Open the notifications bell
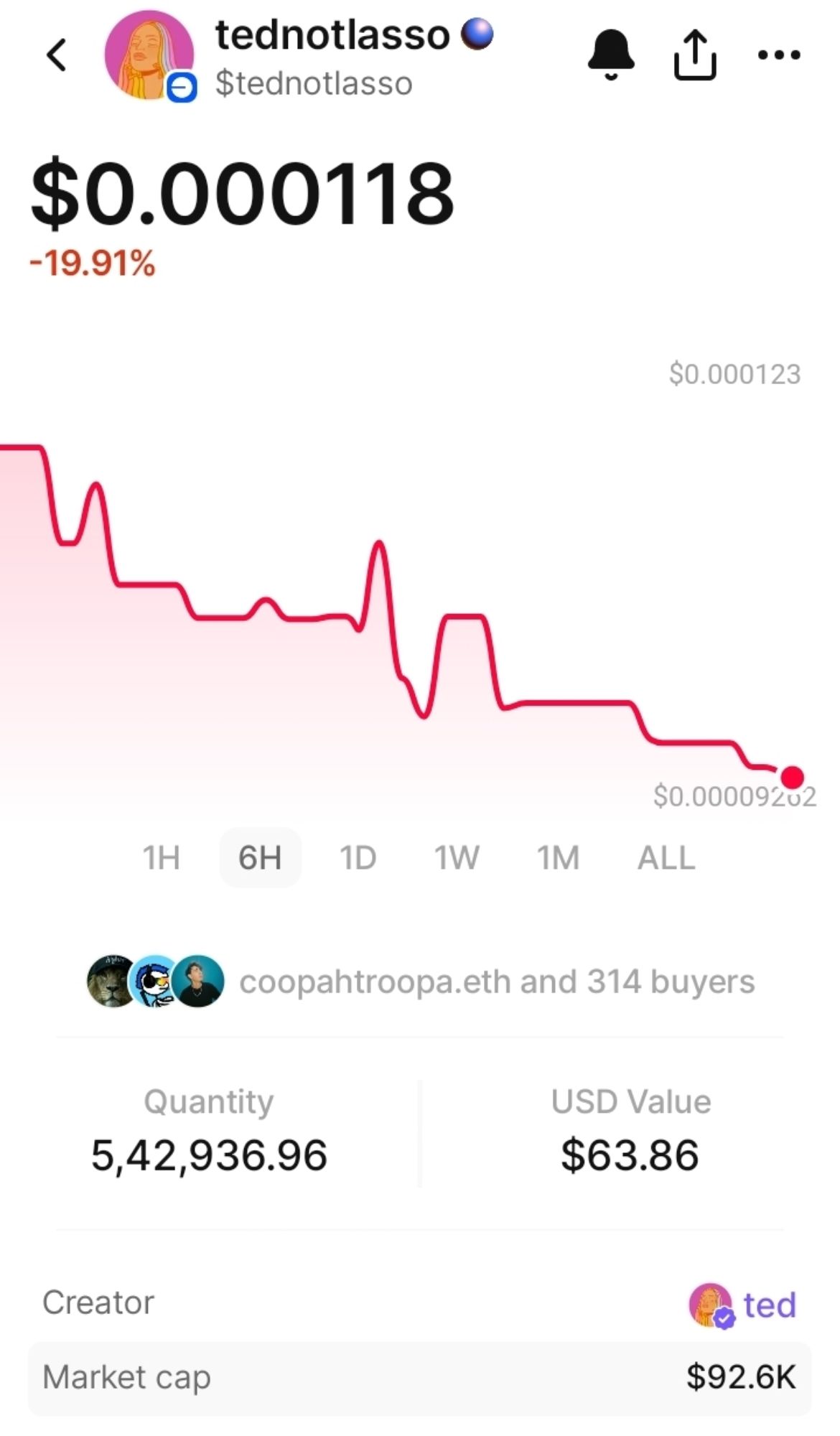 point(610,54)
